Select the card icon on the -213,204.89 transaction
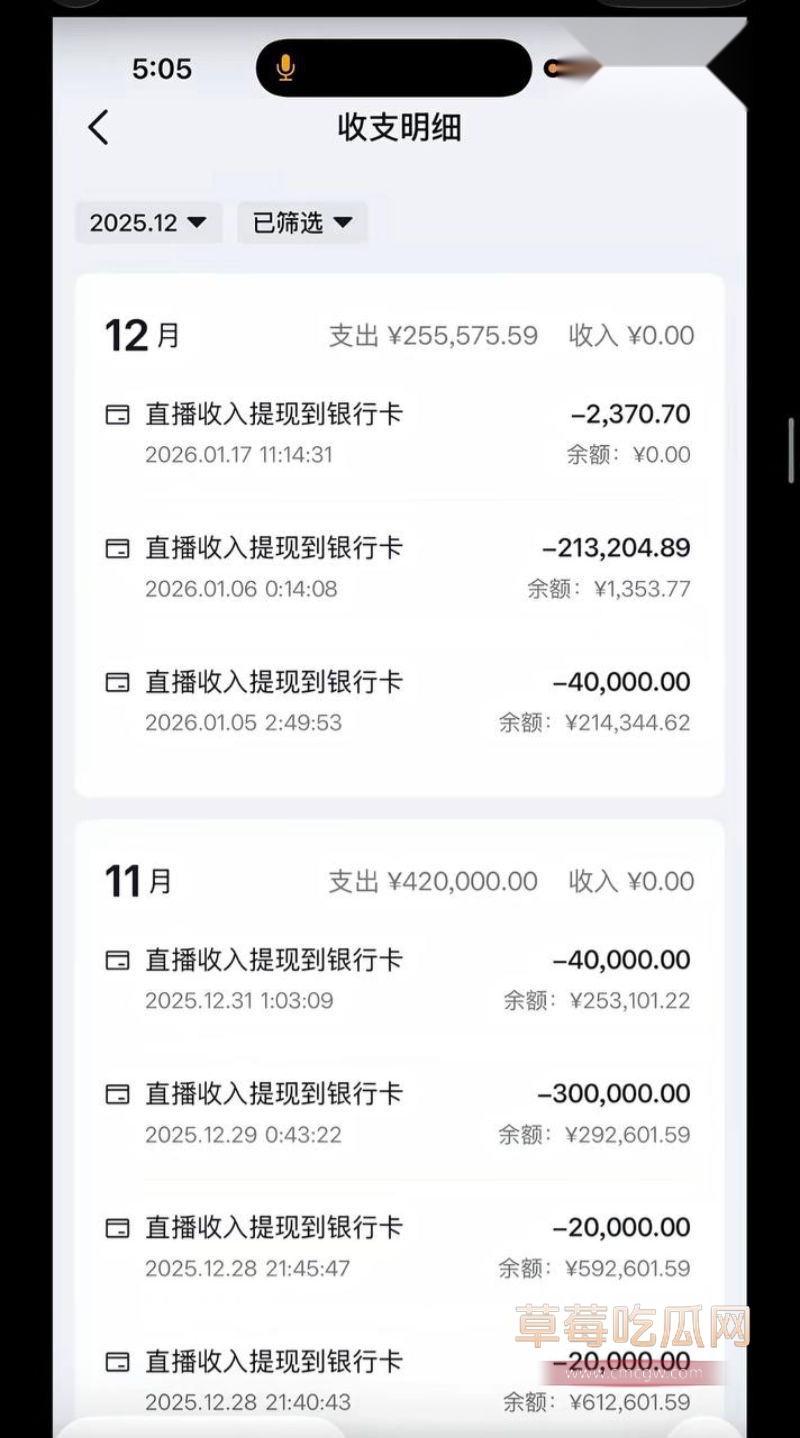Viewport: 800px width, 1438px height. [x=117, y=547]
